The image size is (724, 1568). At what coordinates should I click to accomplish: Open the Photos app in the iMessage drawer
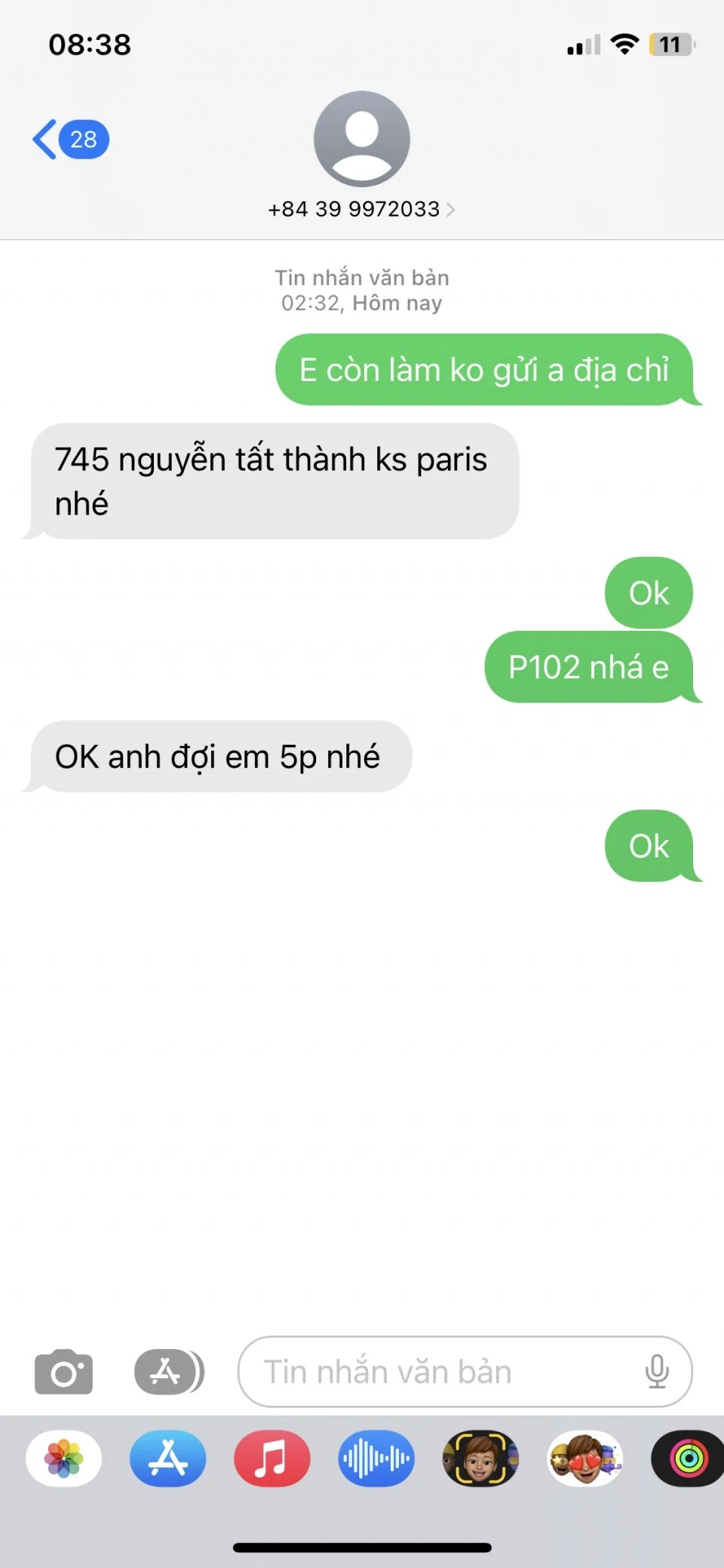[64, 1459]
